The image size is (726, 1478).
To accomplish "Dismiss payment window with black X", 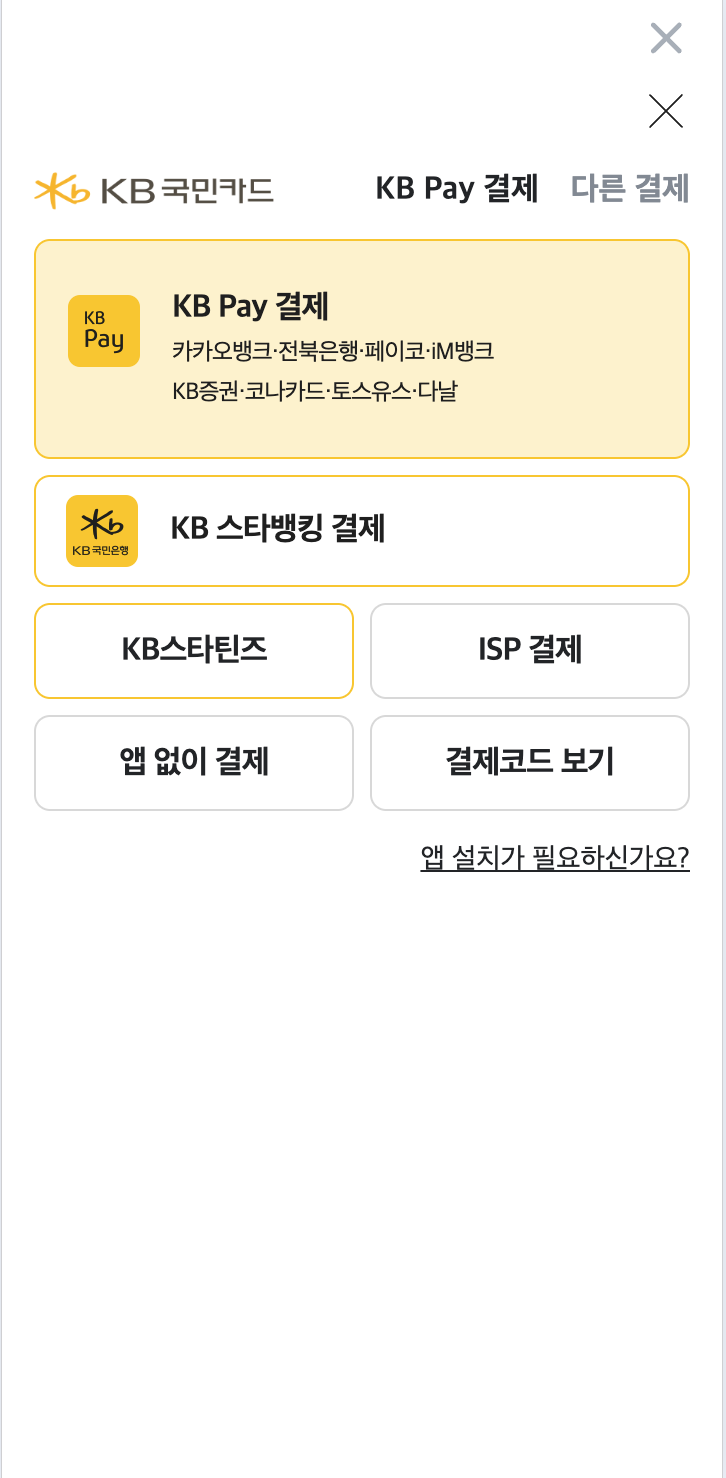I will pyautogui.click(x=666, y=111).
